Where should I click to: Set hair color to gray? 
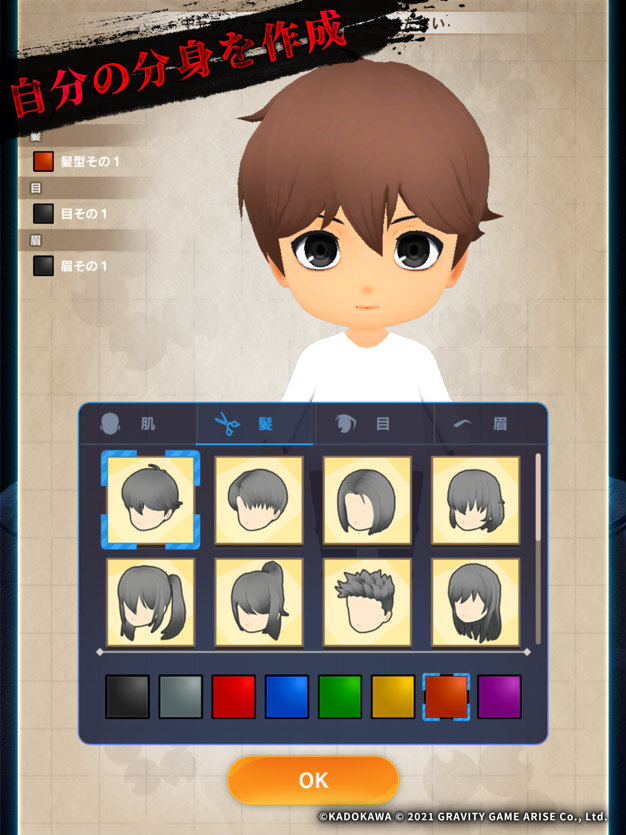(180, 697)
